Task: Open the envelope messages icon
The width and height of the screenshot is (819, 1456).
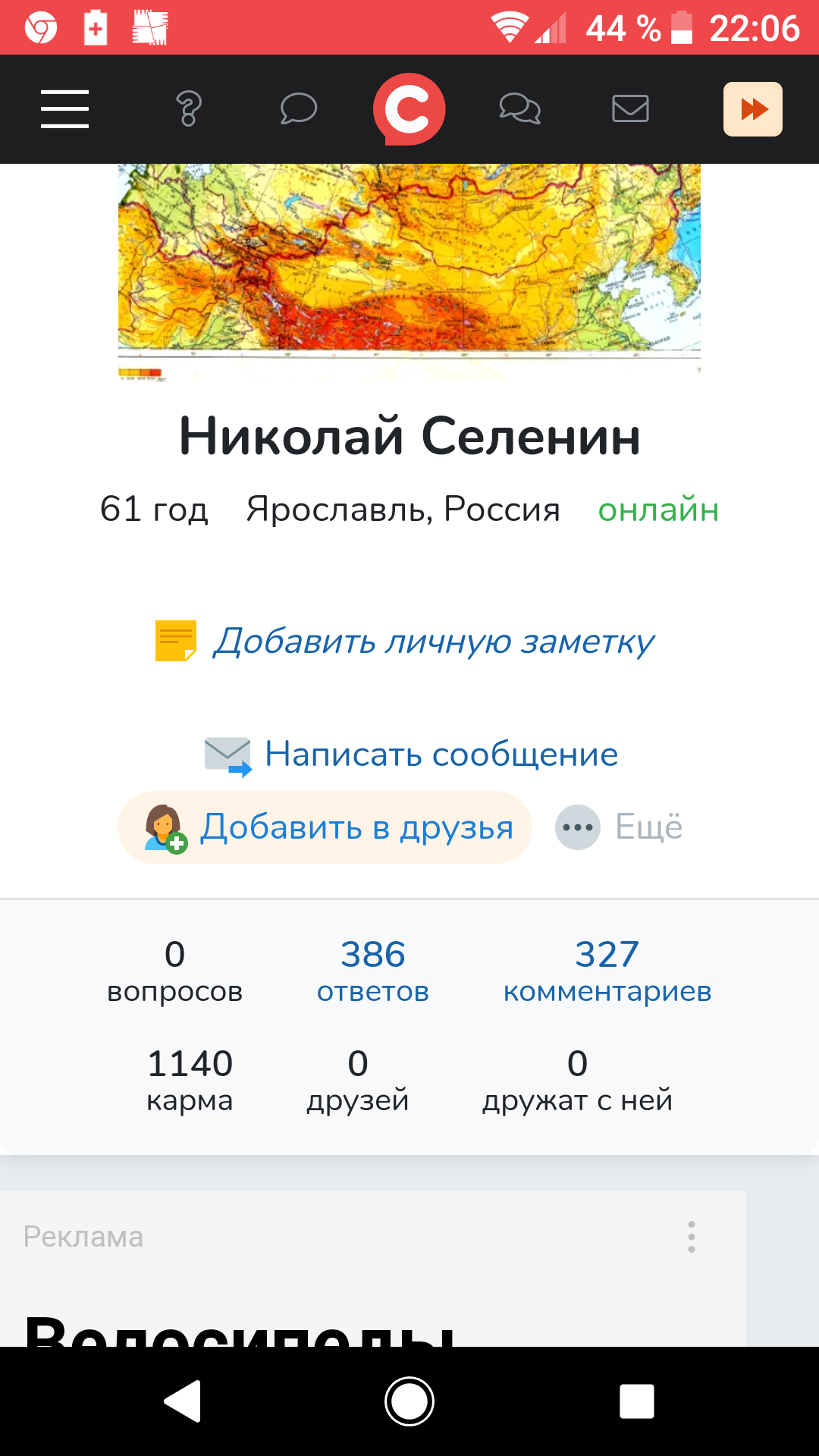Action: (630, 108)
